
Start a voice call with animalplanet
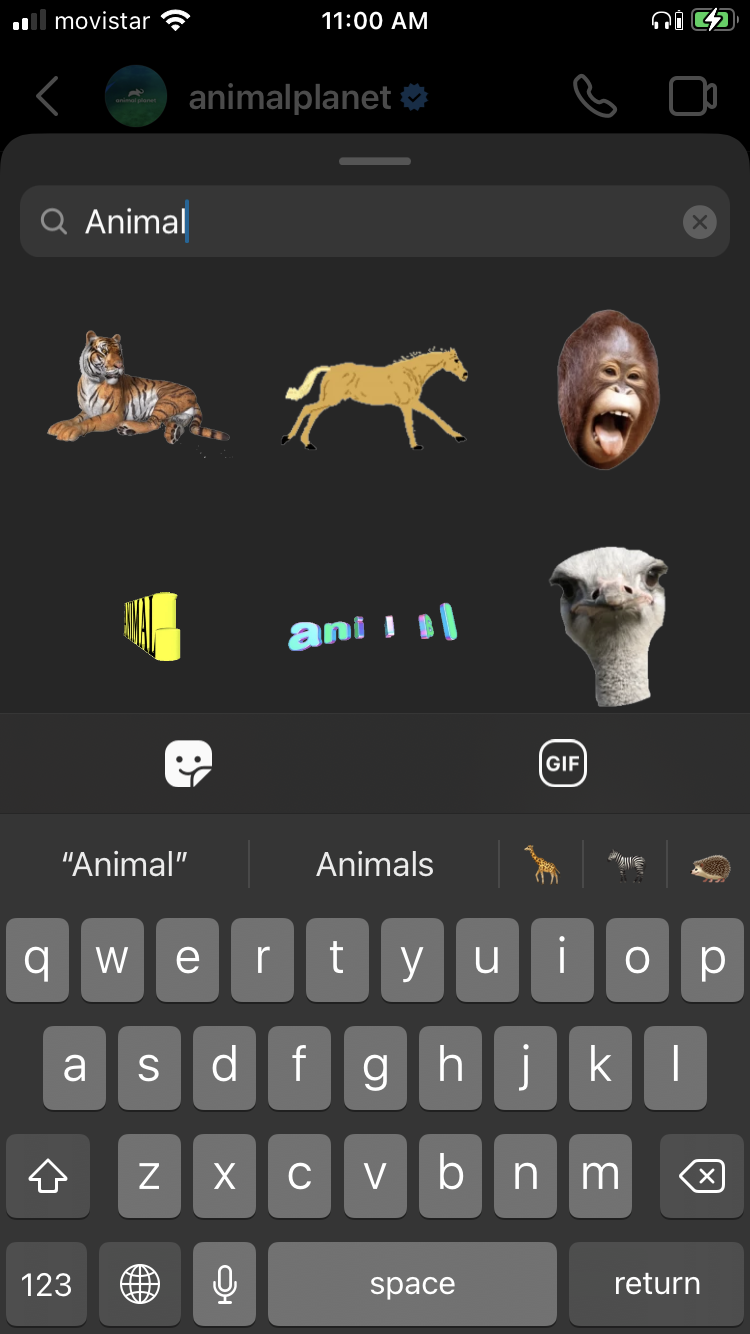(x=594, y=97)
